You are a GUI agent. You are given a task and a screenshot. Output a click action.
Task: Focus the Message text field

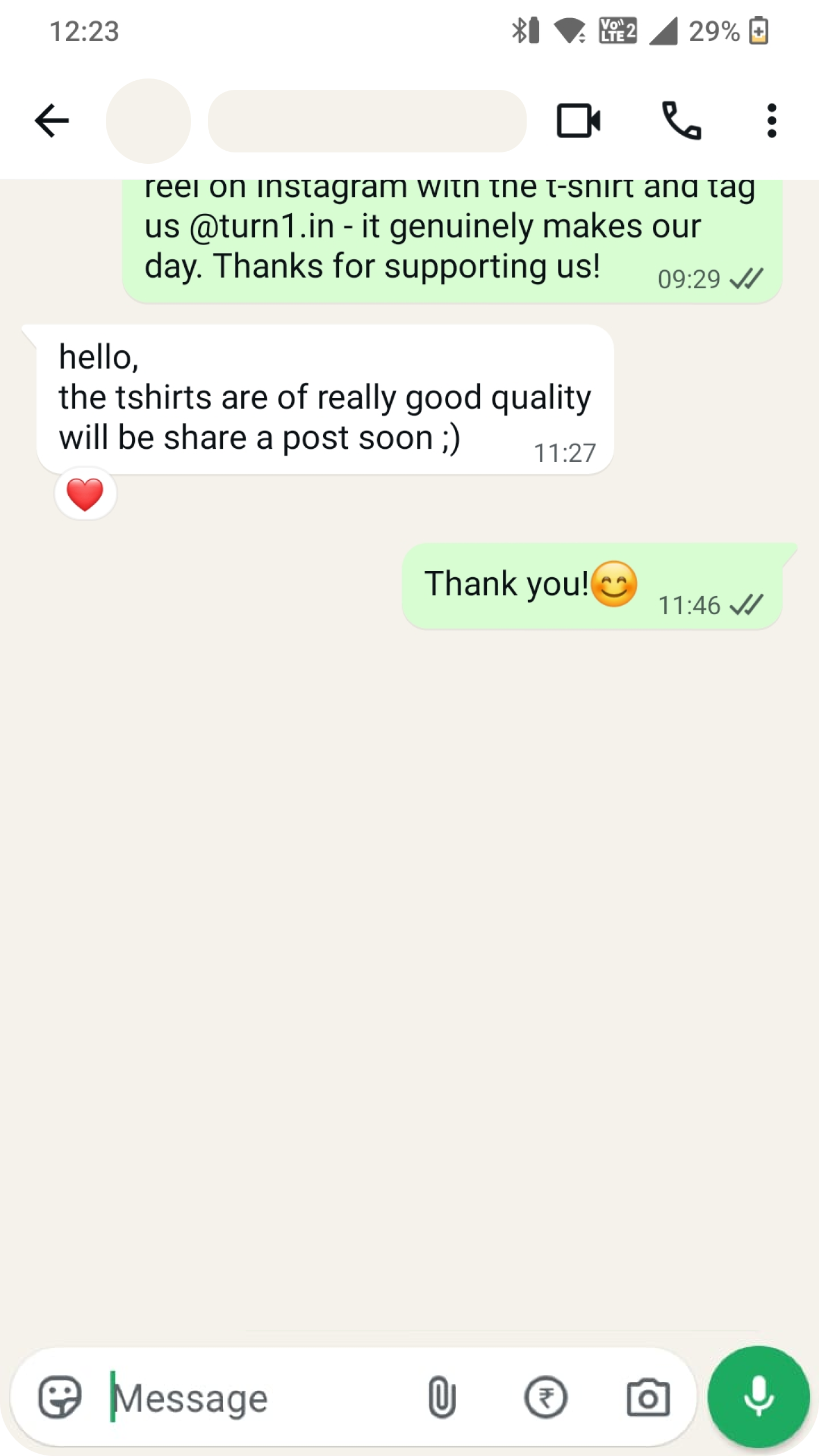(x=256, y=1399)
